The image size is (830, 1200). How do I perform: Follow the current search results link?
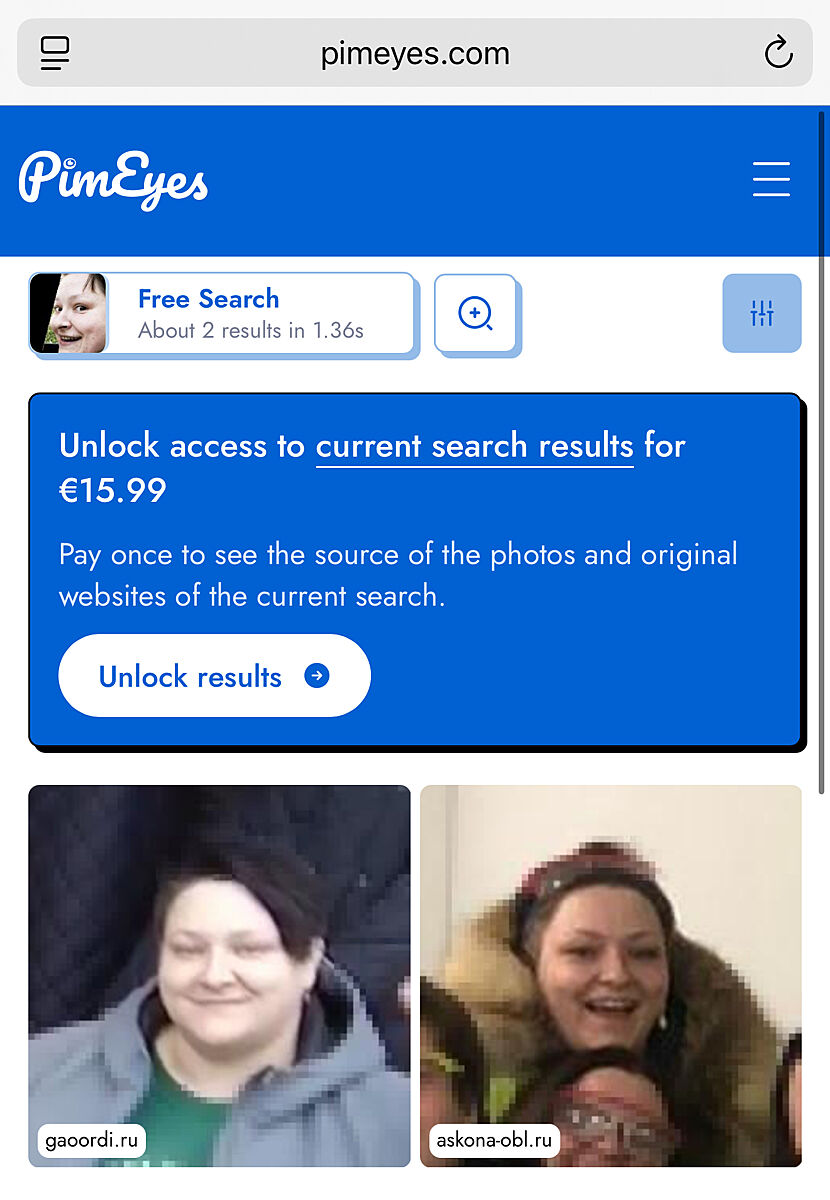point(474,446)
